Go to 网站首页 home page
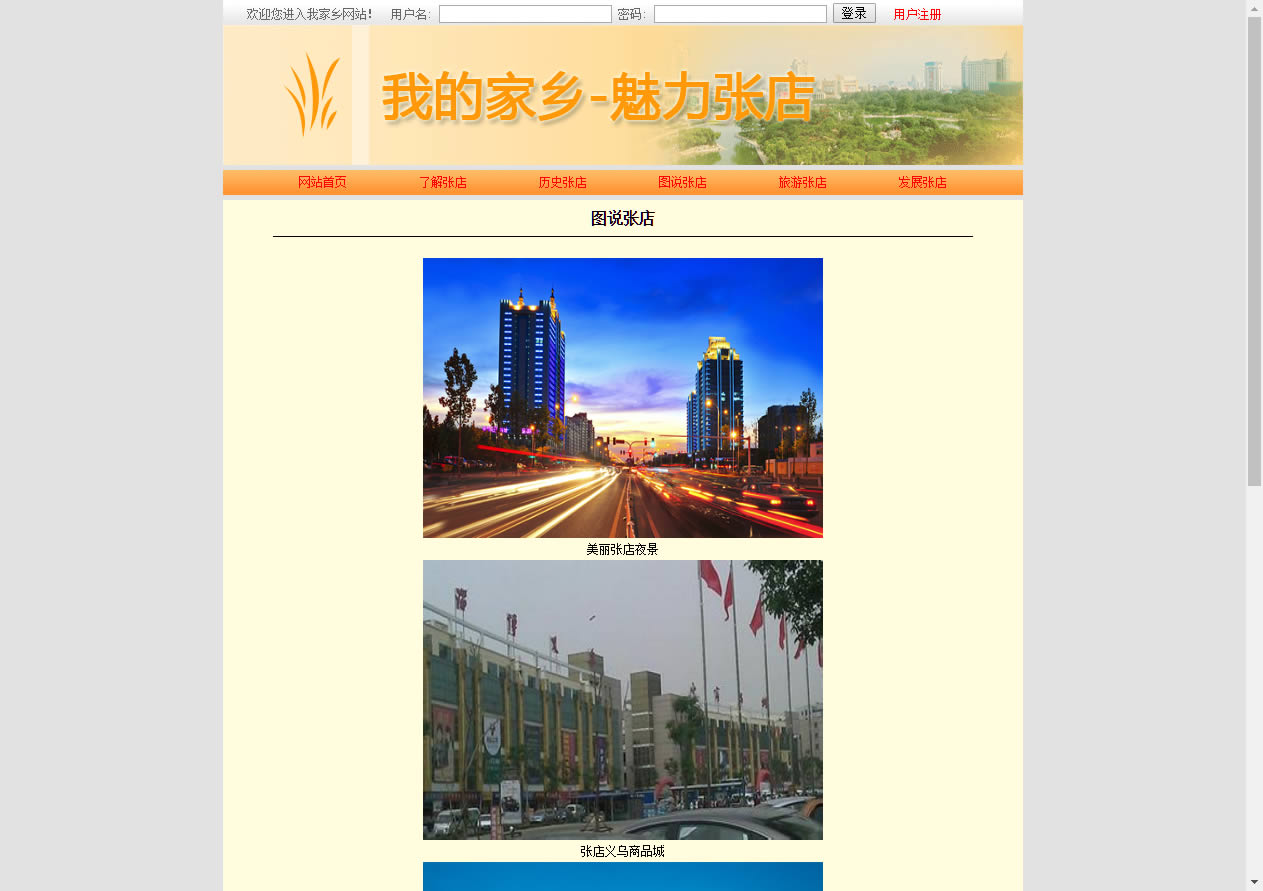 (x=322, y=183)
